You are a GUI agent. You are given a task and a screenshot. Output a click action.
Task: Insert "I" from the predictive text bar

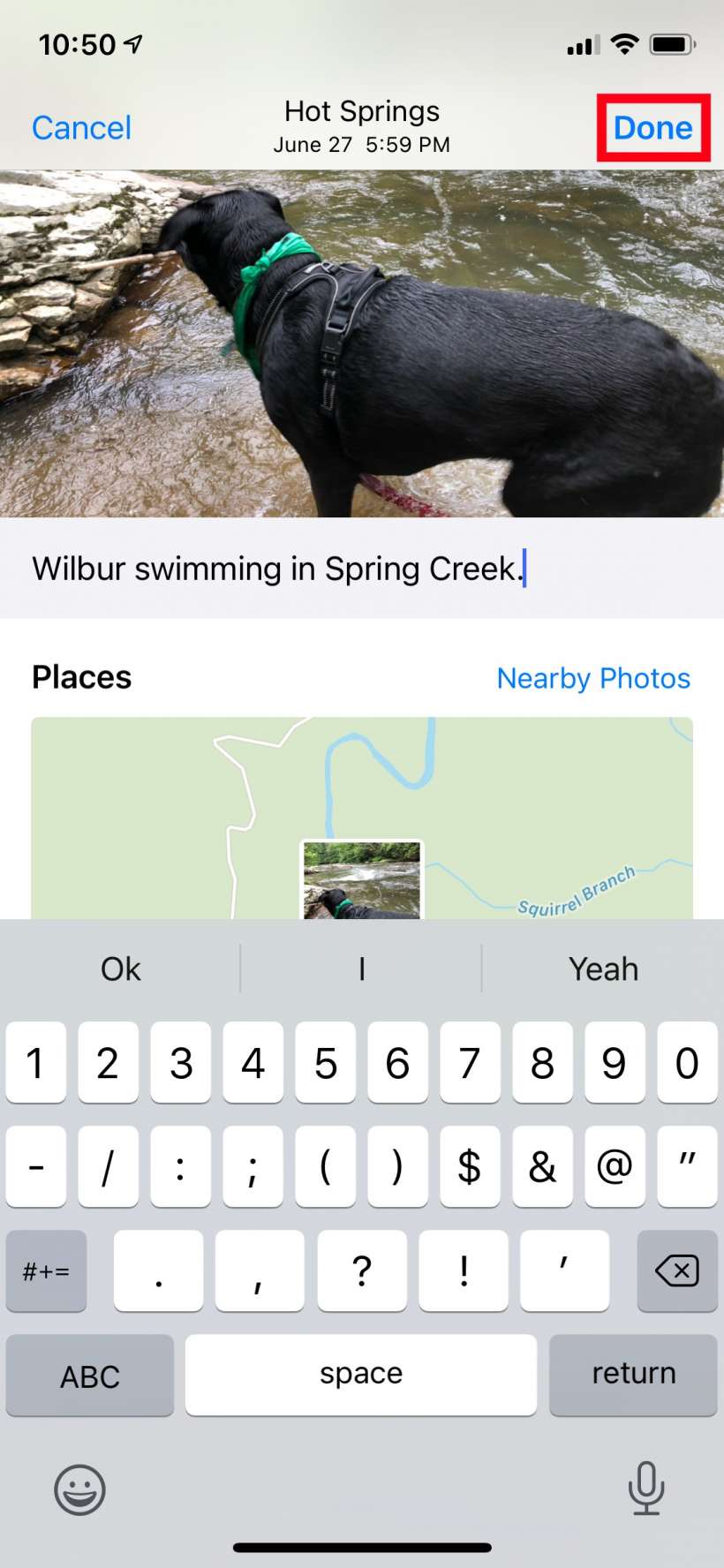point(361,969)
